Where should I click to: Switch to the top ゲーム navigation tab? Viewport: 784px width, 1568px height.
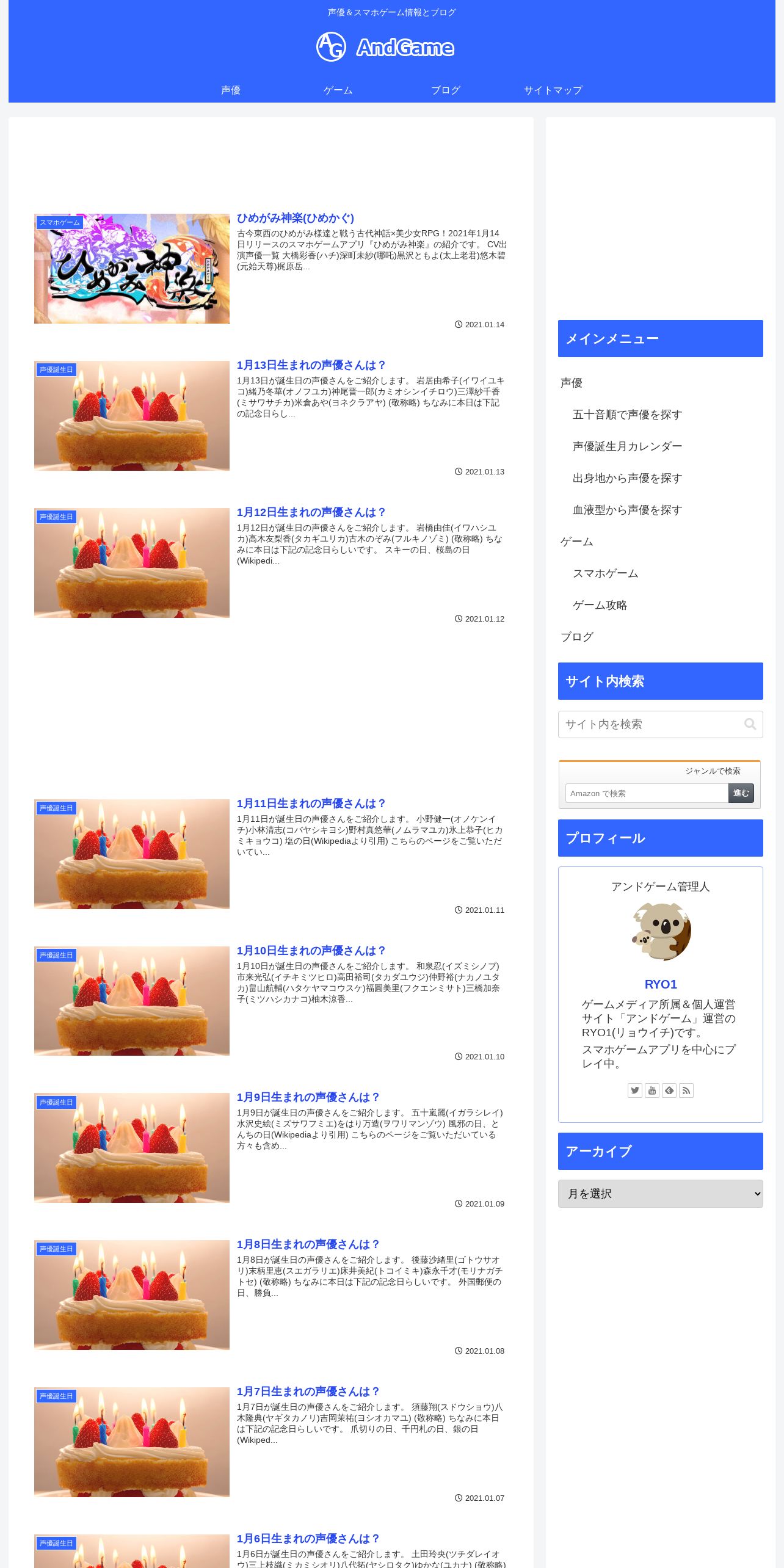pyautogui.click(x=338, y=90)
